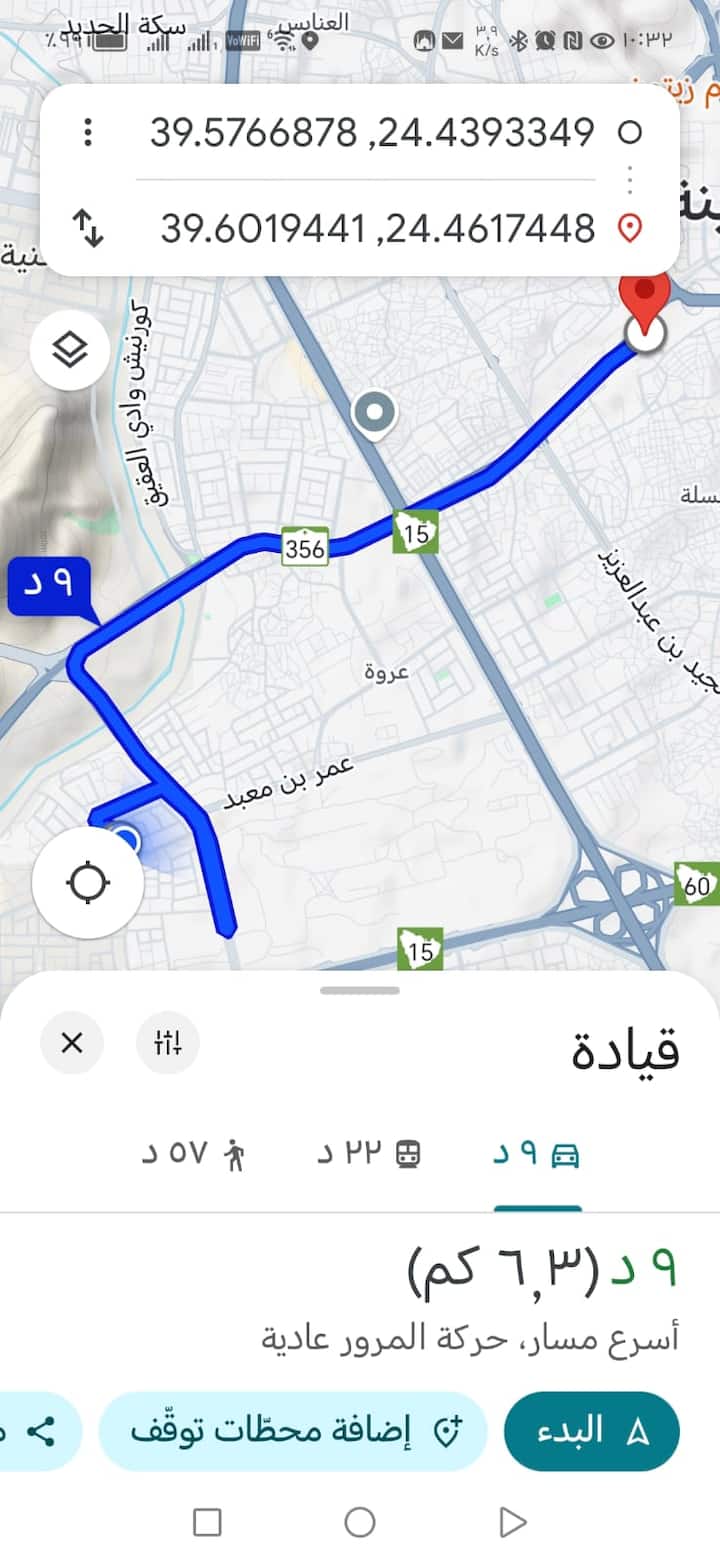Tap the ٩ د route label on the map
720x1561 pixels.
pyautogui.click(x=48, y=586)
